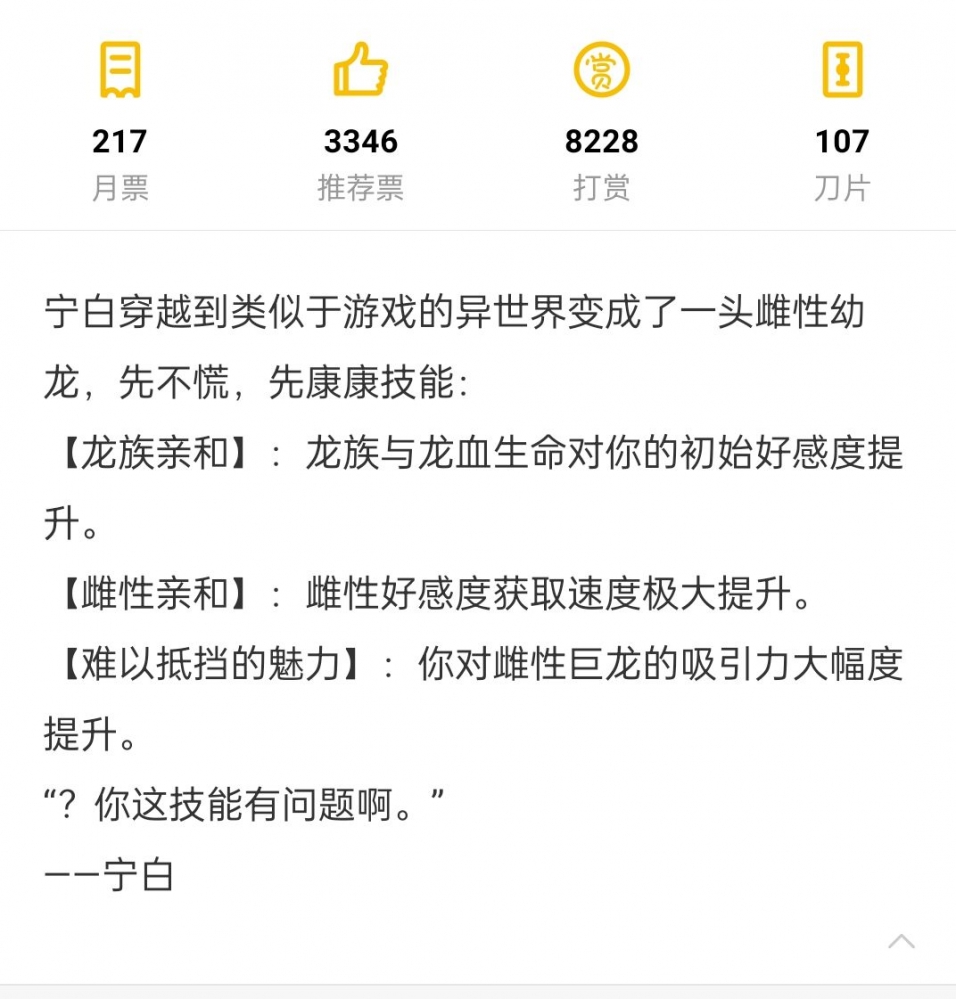Screen dimensions: 956x999
Task: Throw a blade via the 刀片 icon
Action: pos(842,70)
